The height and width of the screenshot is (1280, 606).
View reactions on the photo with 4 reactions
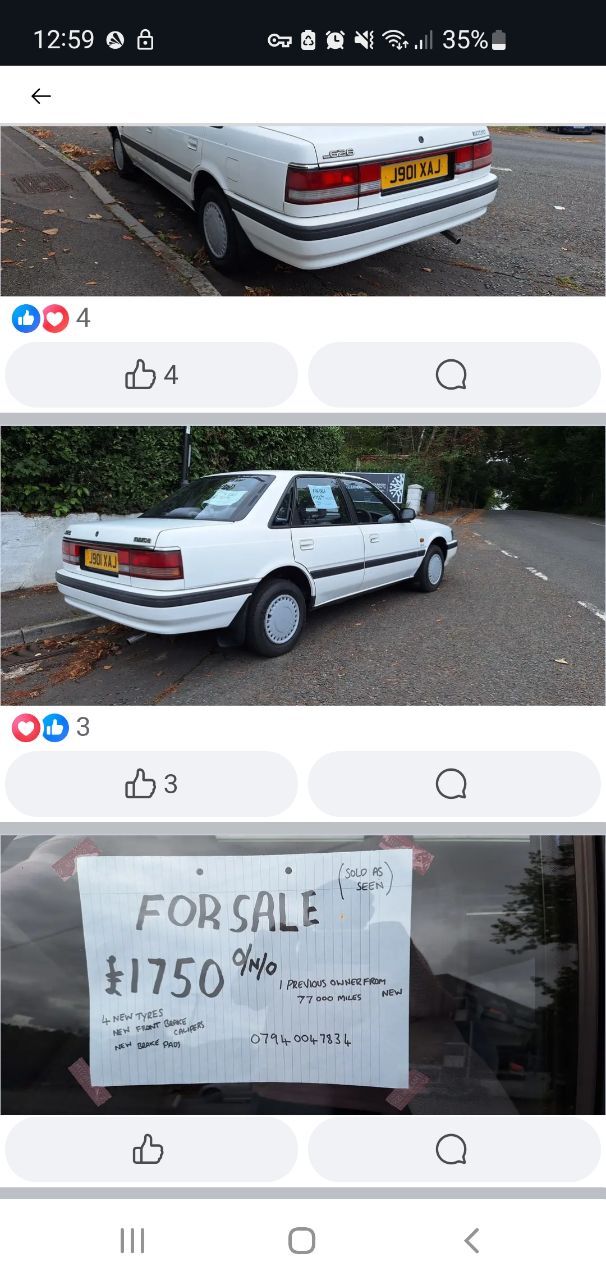pyautogui.click(x=51, y=318)
